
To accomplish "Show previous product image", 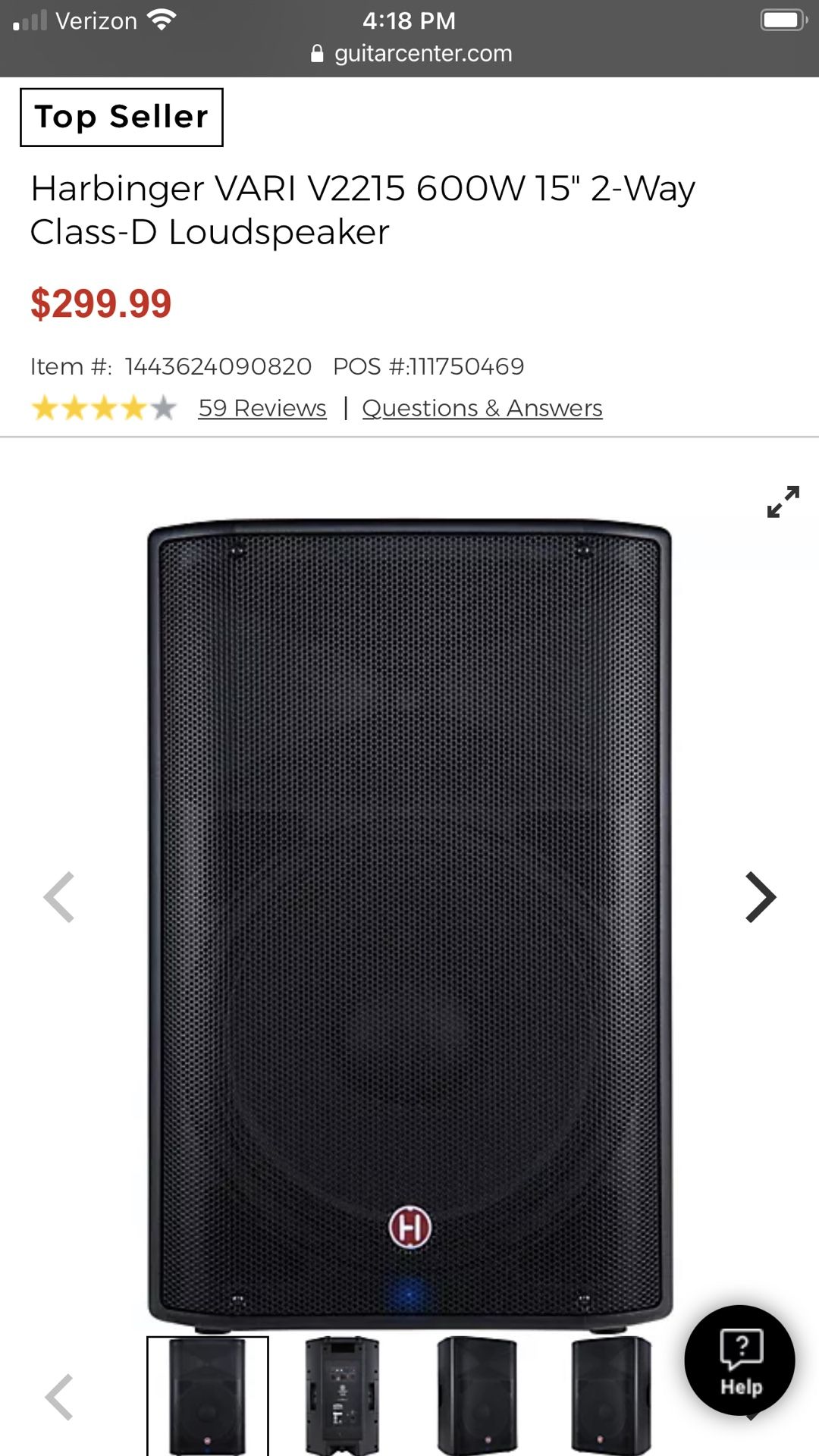I will (x=59, y=897).
